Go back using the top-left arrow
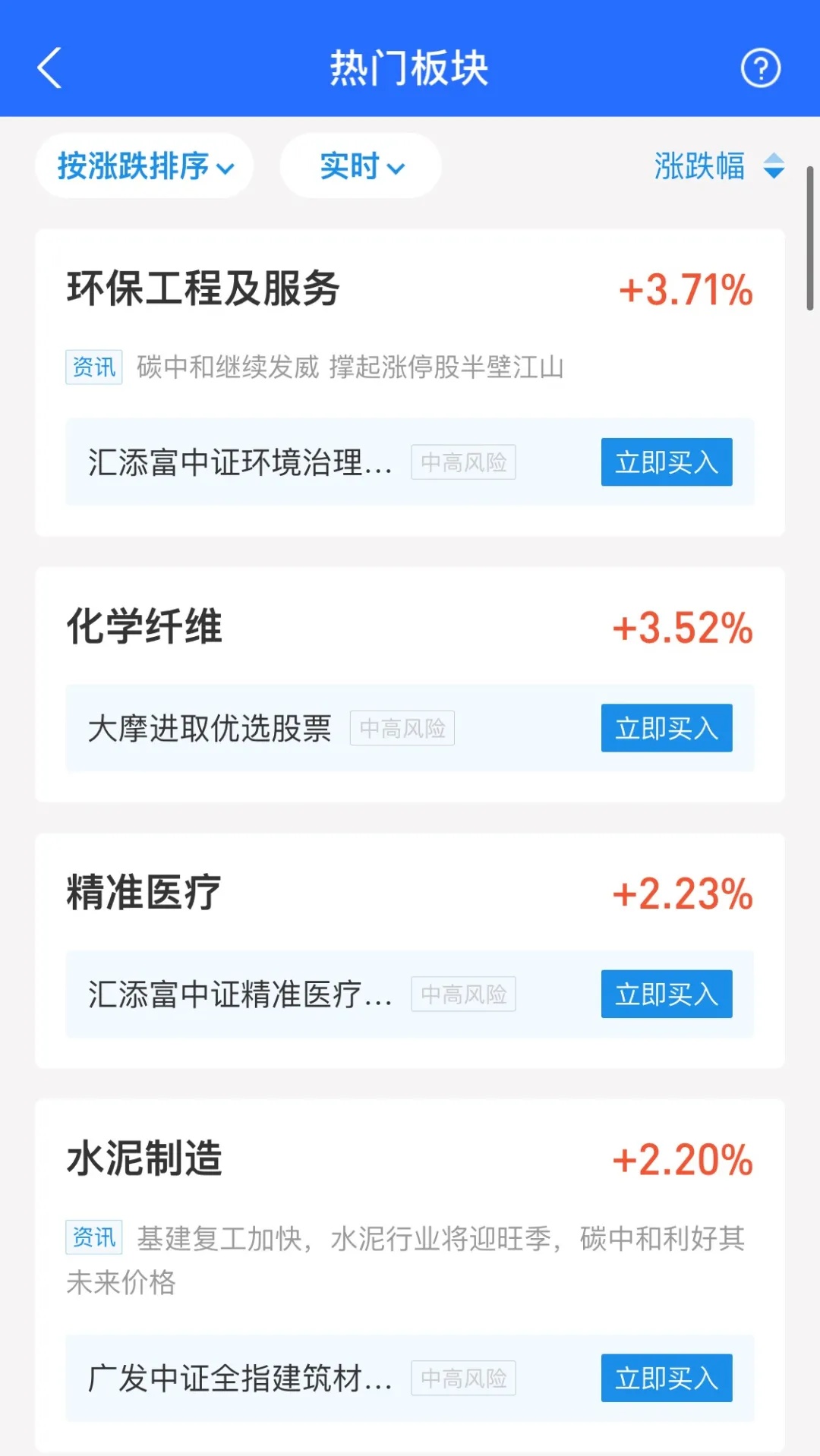 (50, 68)
